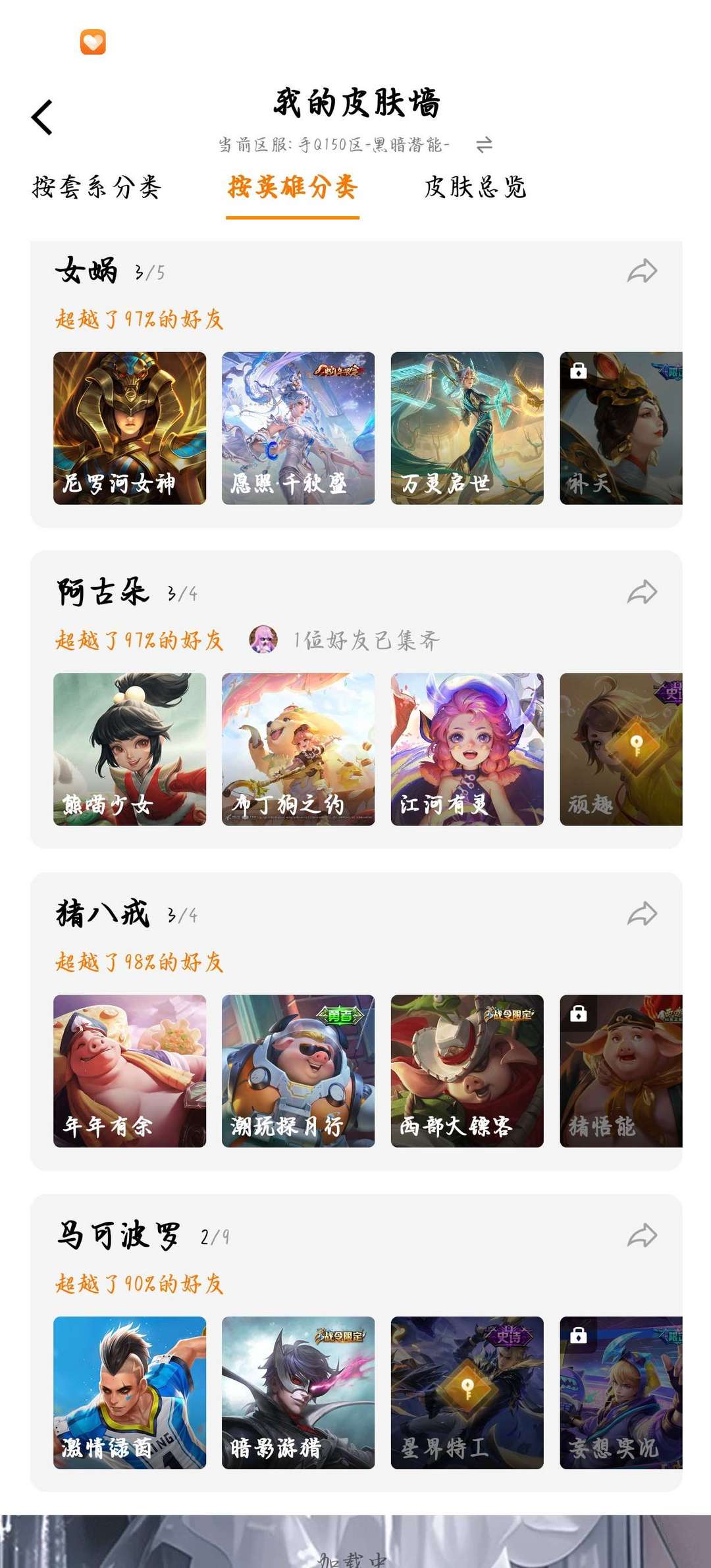Share the 阿古朵 skin collection
This screenshot has height=1568, width=711.
pyautogui.click(x=642, y=592)
